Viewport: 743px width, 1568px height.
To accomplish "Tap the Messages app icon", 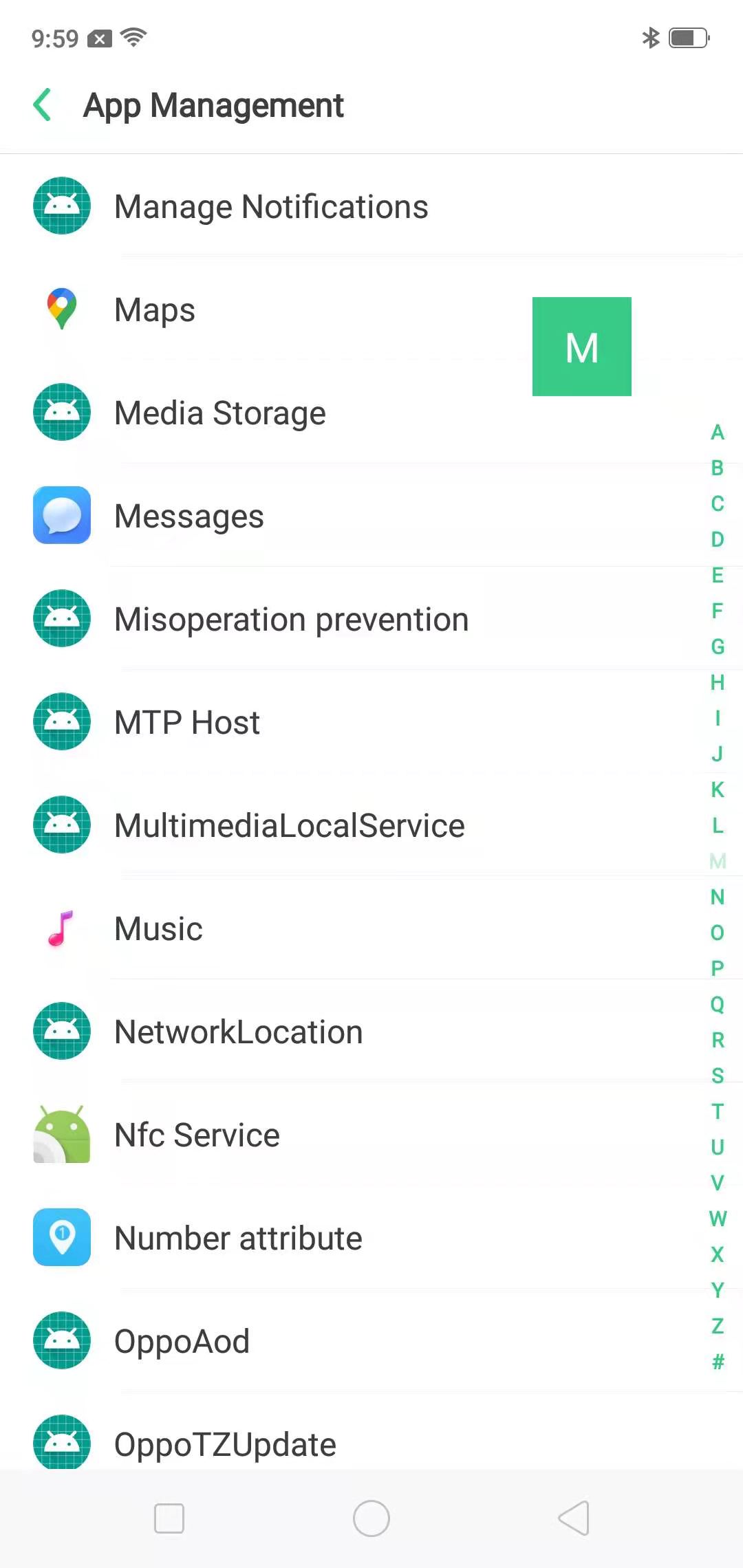I will (x=61, y=515).
